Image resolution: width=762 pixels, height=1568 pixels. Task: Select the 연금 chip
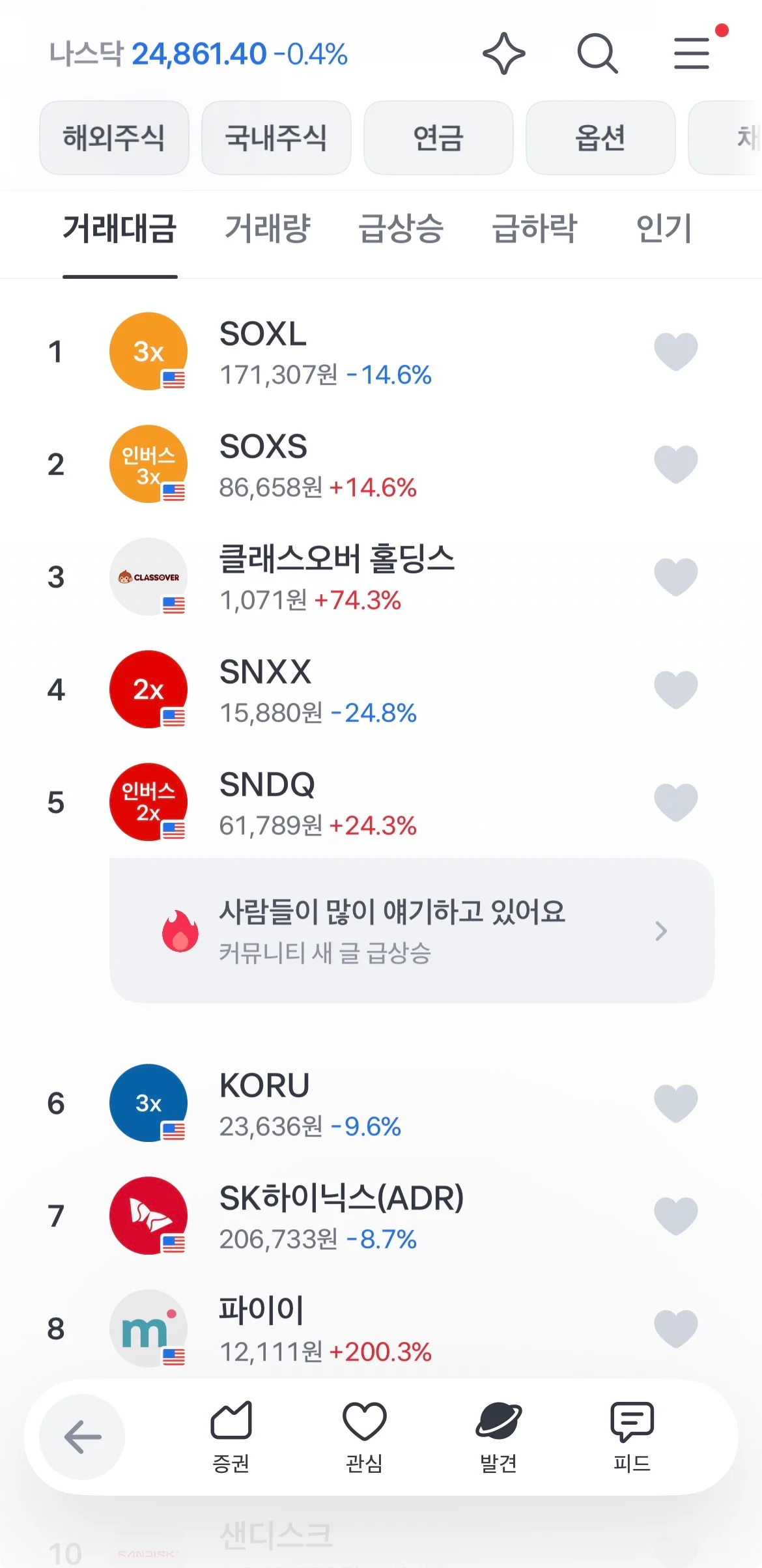(x=438, y=137)
